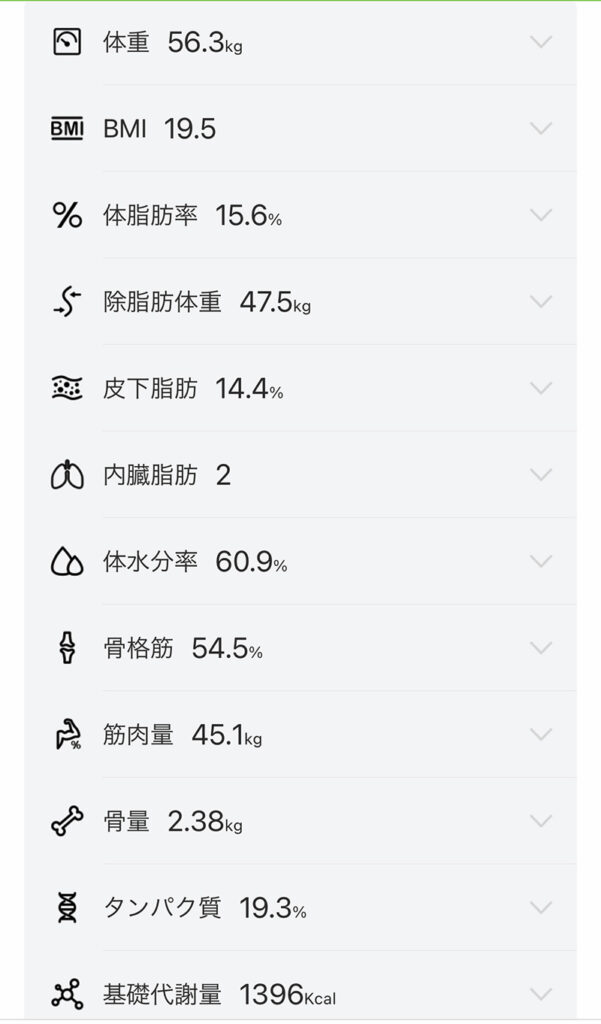Open the タンパク質 19.3% details
The width and height of the screenshot is (601, 1024).
pyautogui.click(x=540, y=907)
